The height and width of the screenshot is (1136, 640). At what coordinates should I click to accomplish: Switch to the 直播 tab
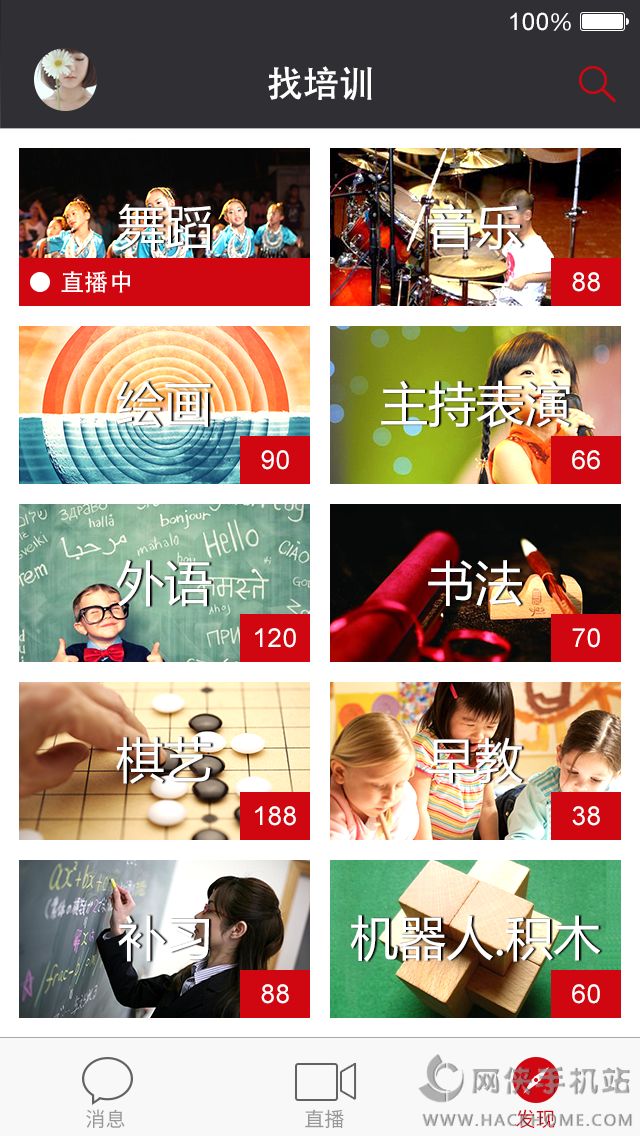coord(325,1091)
